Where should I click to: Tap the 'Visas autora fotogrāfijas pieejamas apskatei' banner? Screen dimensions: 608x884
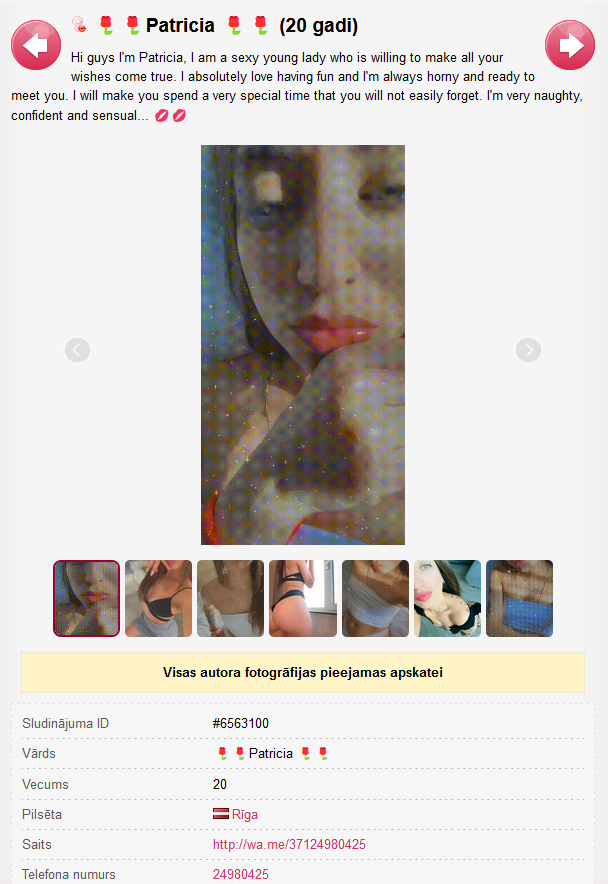303,673
